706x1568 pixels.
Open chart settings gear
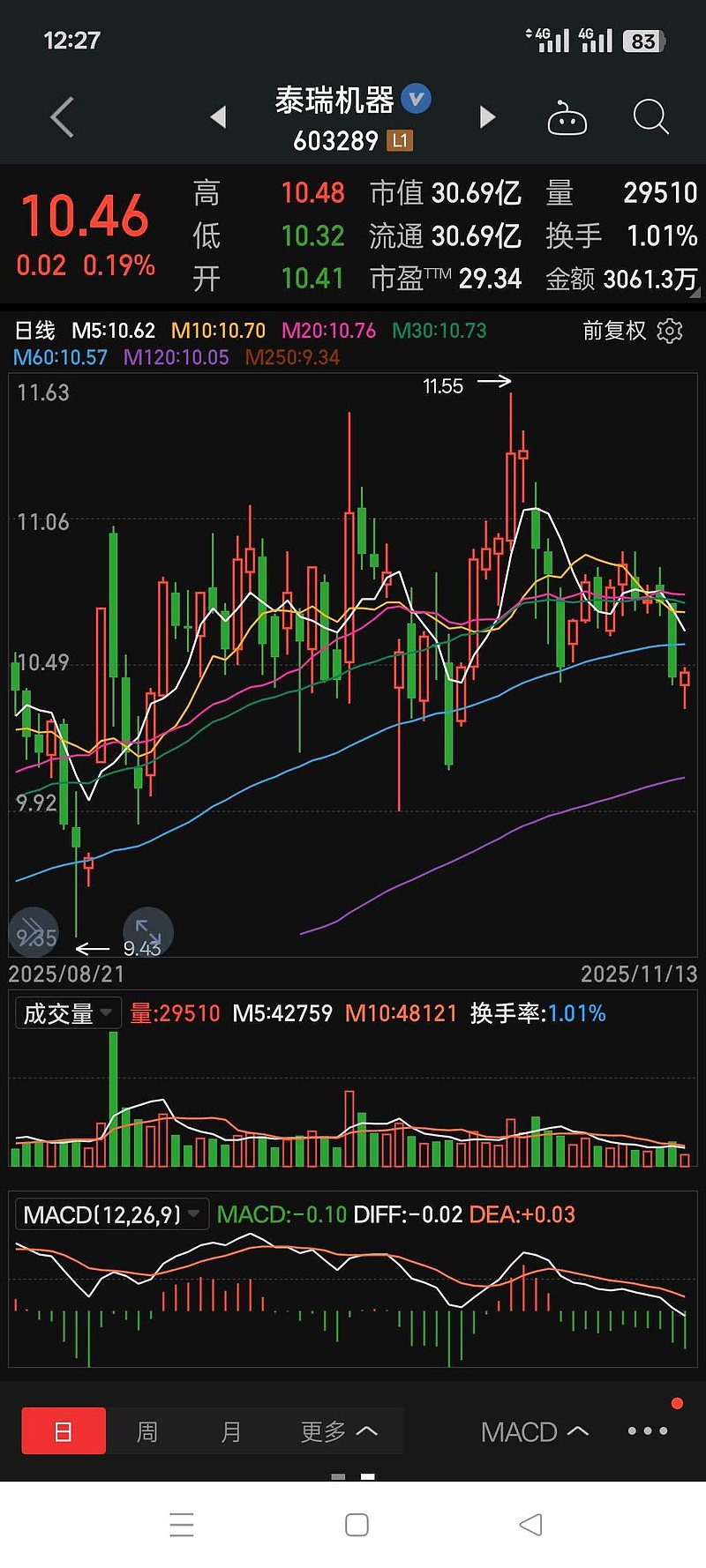pyautogui.click(x=671, y=332)
